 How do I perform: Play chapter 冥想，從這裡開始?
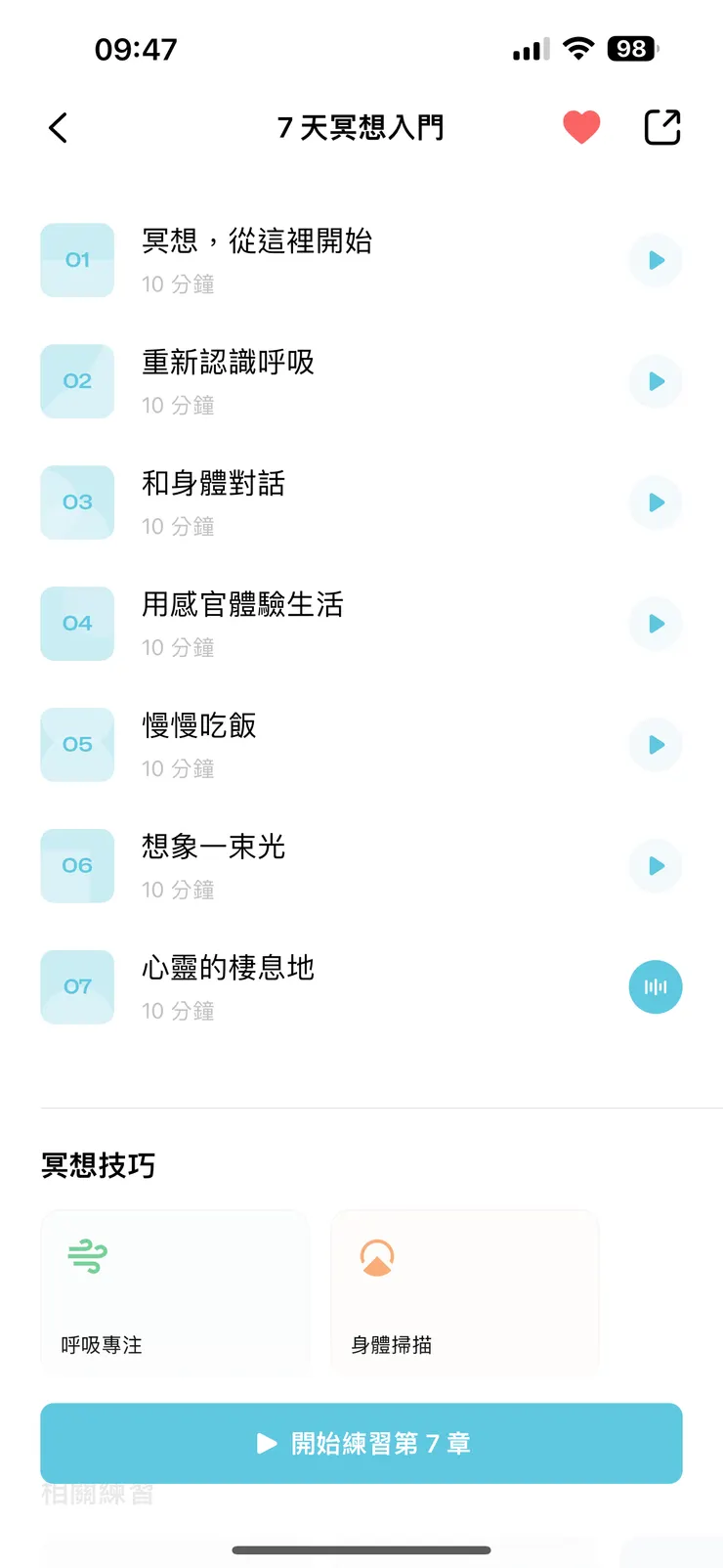655,260
